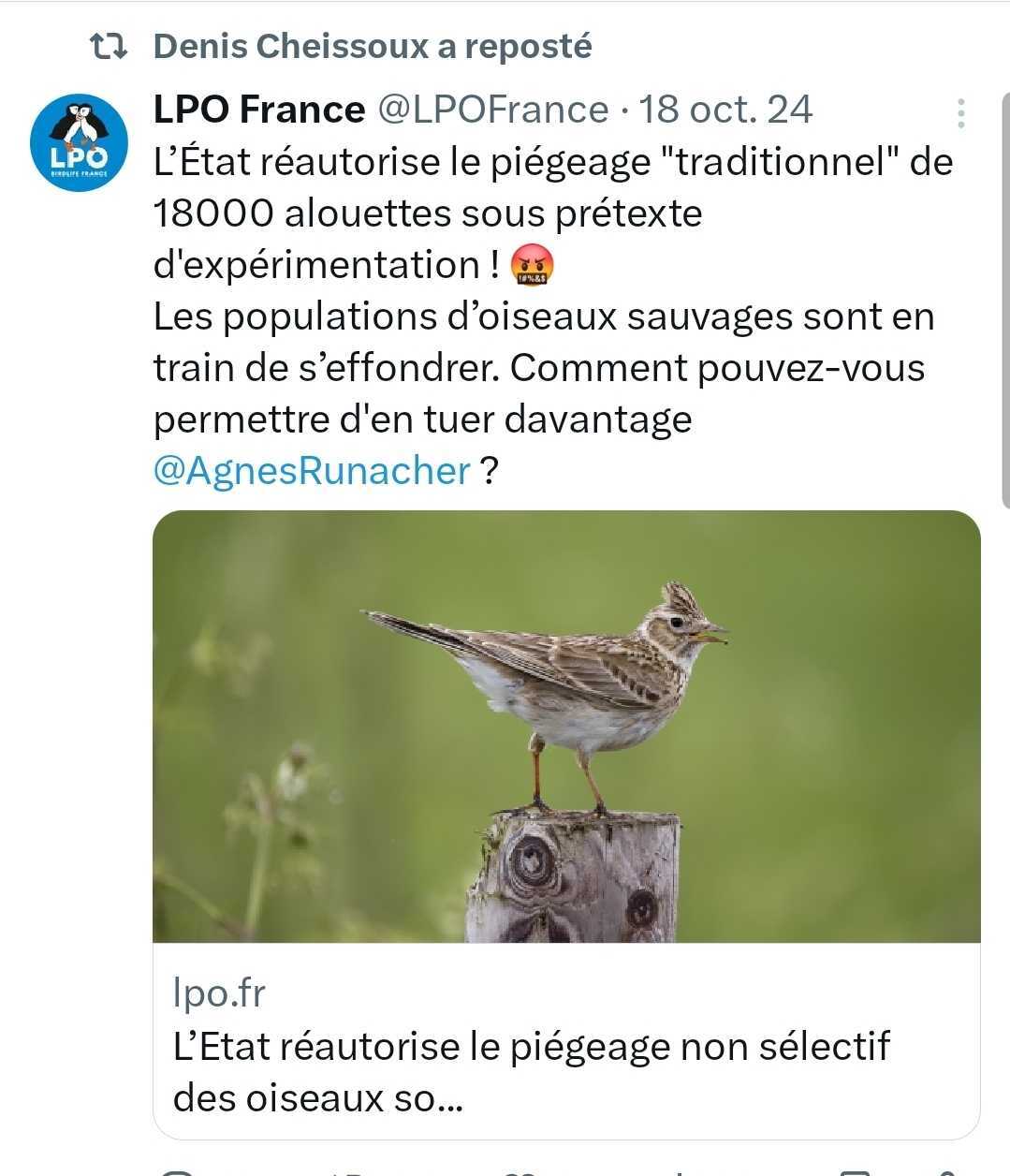View Denis Cheissoux's profile from the repost label
The image size is (1010, 1176).
pyautogui.click(x=372, y=46)
